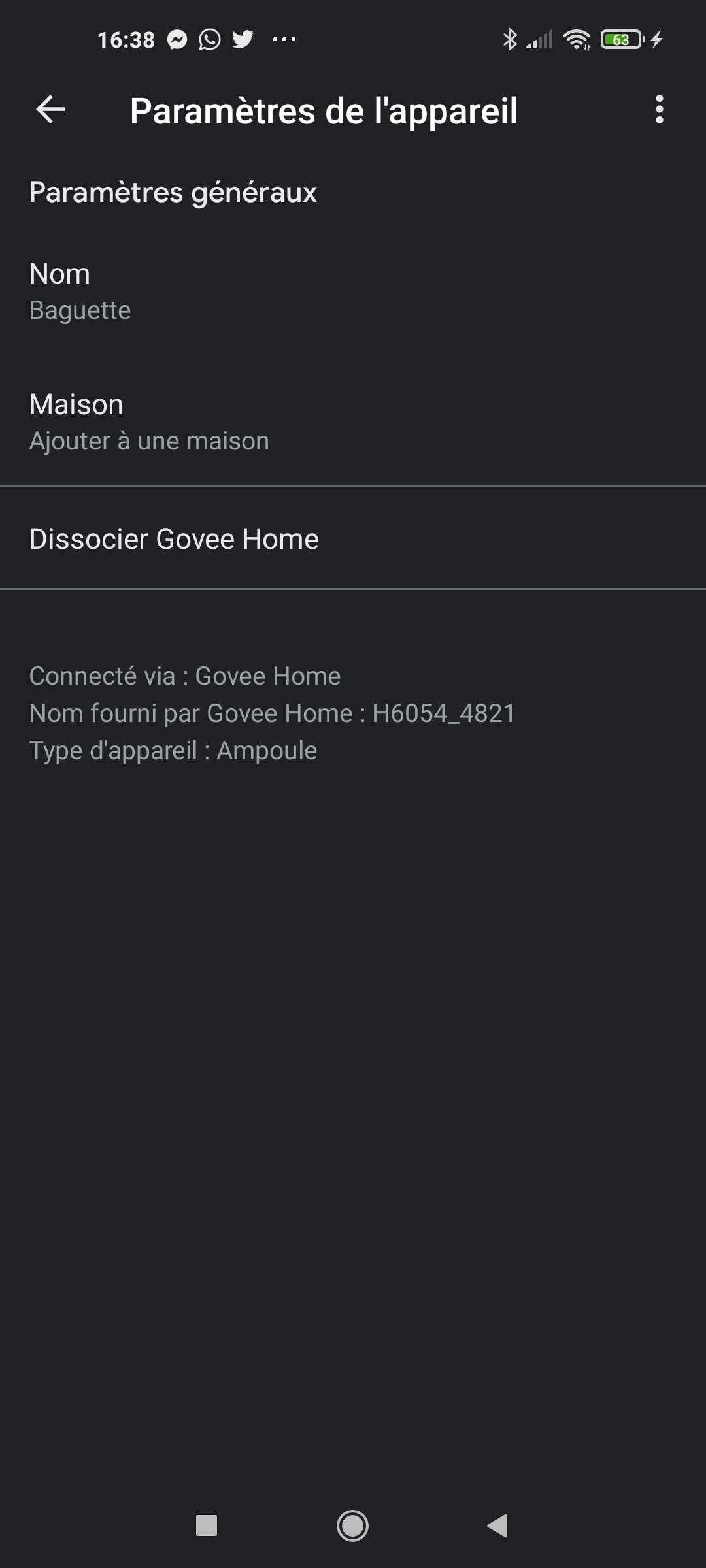The image size is (706, 1568).
Task: Open recent apps with the square button
Action: point(207,1526)
